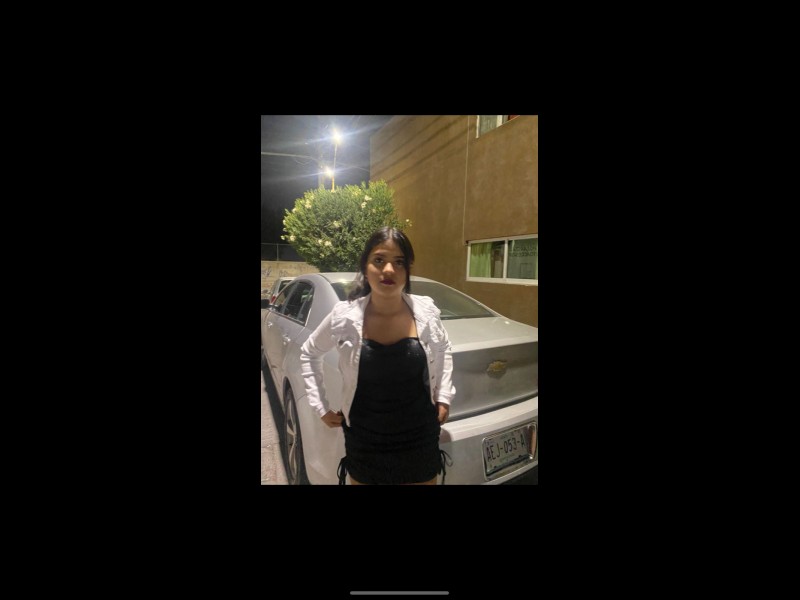This screenshot has height=600, width=800.
Task: Tap the photo to reveal viewer controls
Action: click(x=399, y=299)
